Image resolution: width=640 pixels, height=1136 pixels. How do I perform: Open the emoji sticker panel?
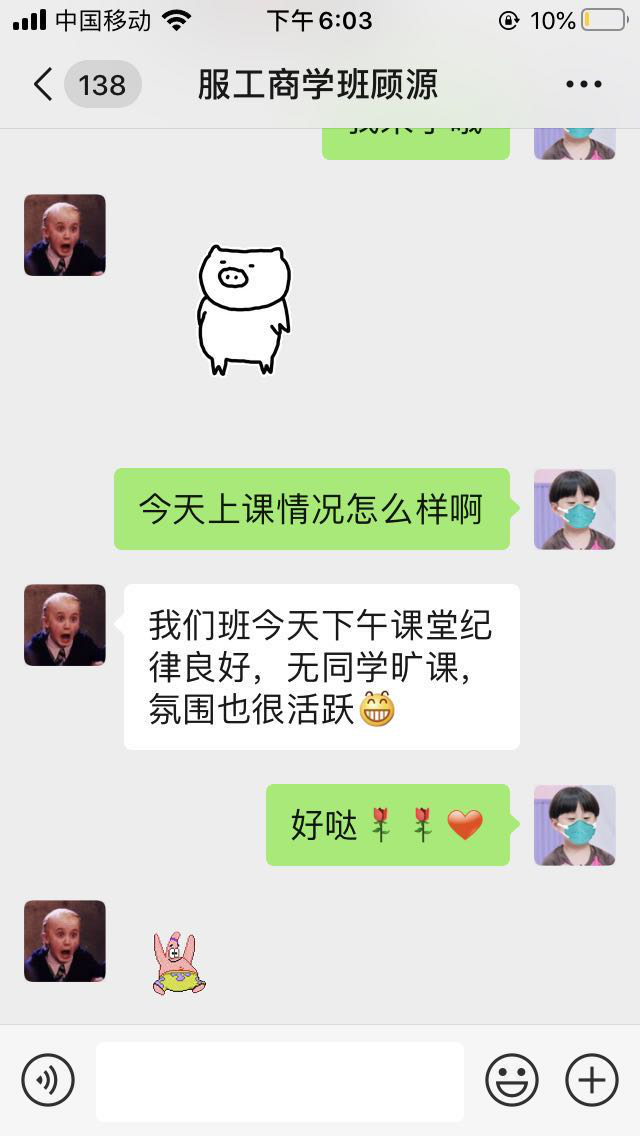point(511,1081)
